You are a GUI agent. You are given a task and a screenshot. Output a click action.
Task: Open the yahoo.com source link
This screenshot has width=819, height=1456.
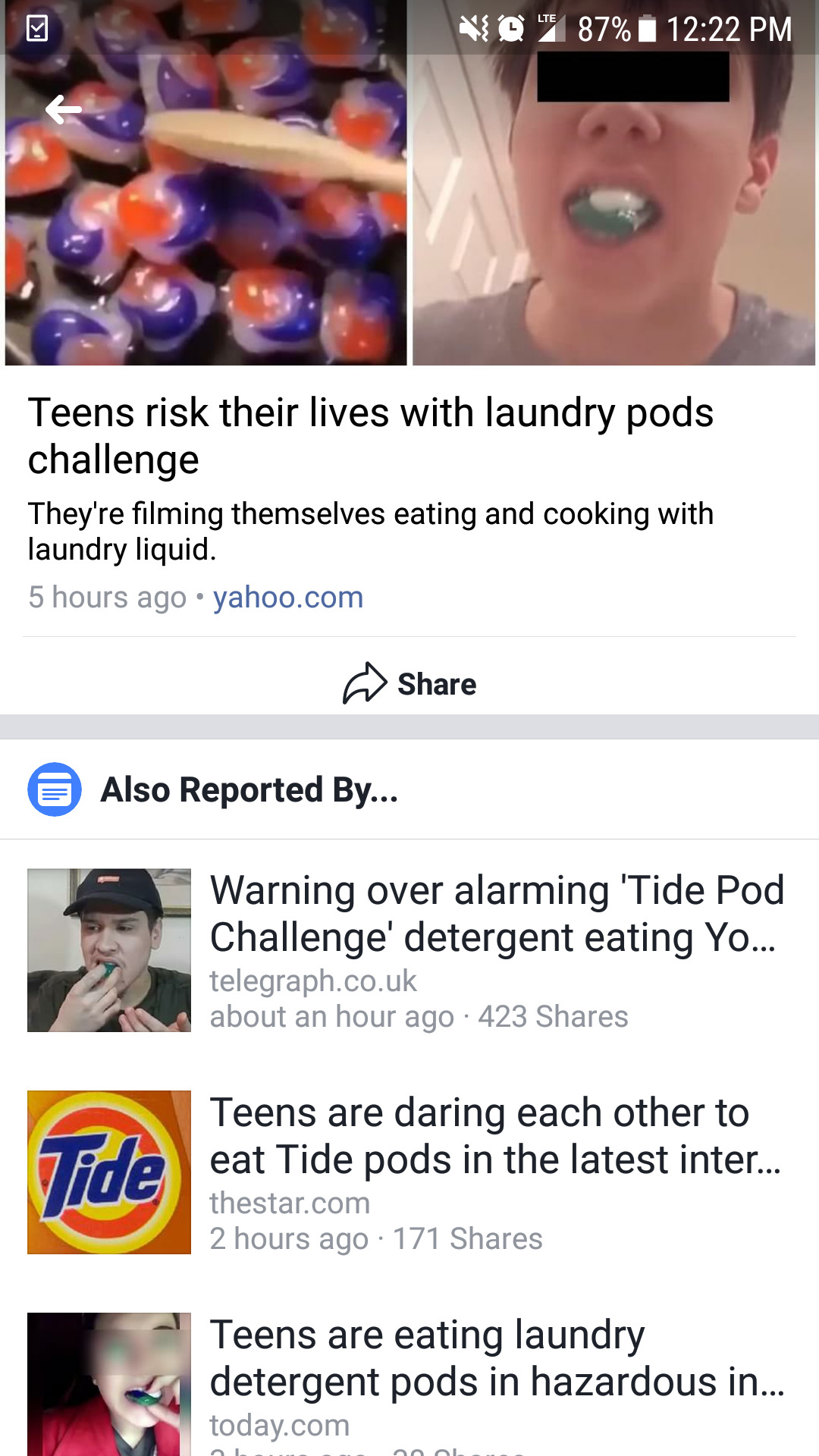[287, 598]
